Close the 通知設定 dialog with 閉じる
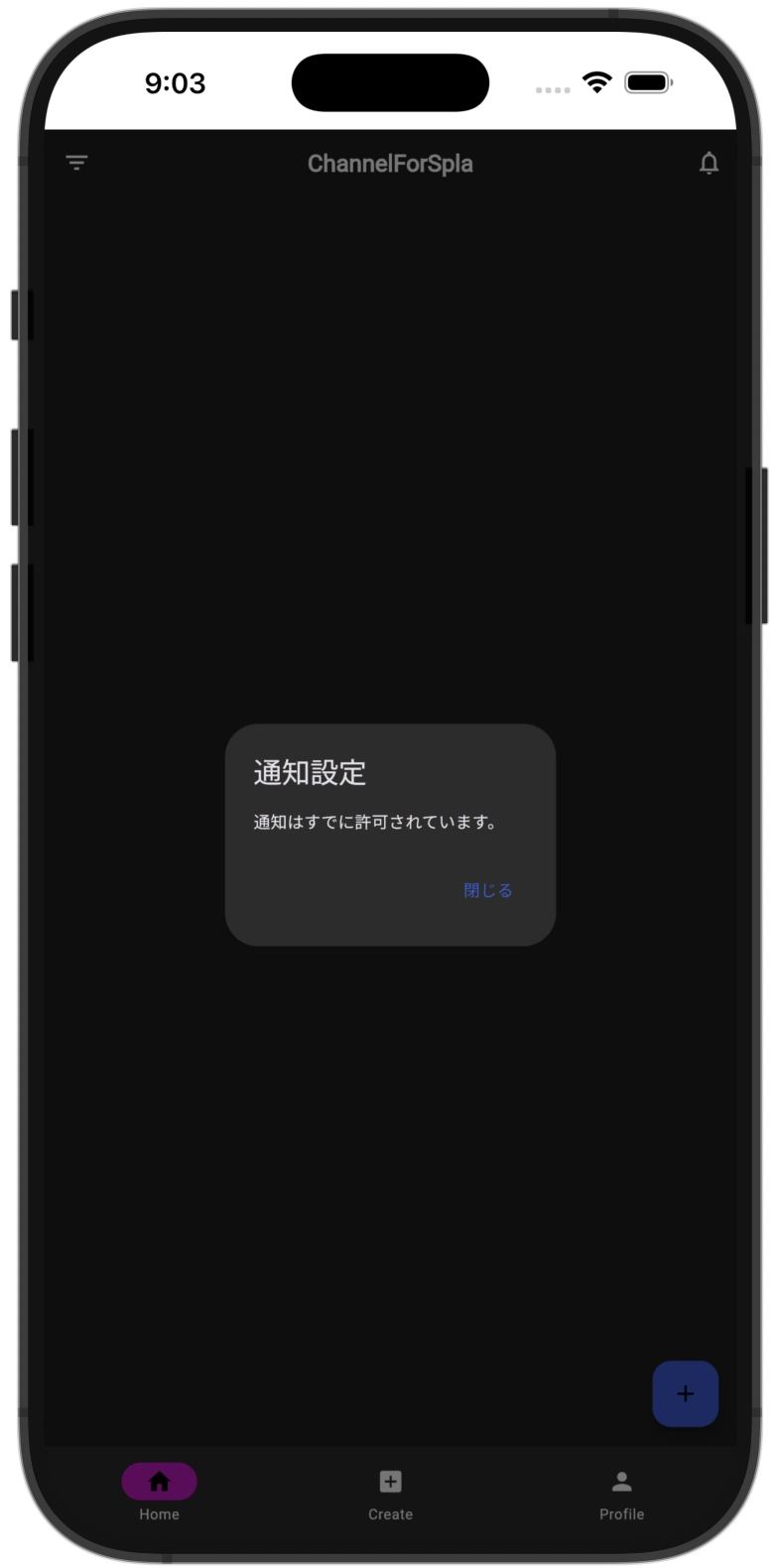 tap(487, 890)
